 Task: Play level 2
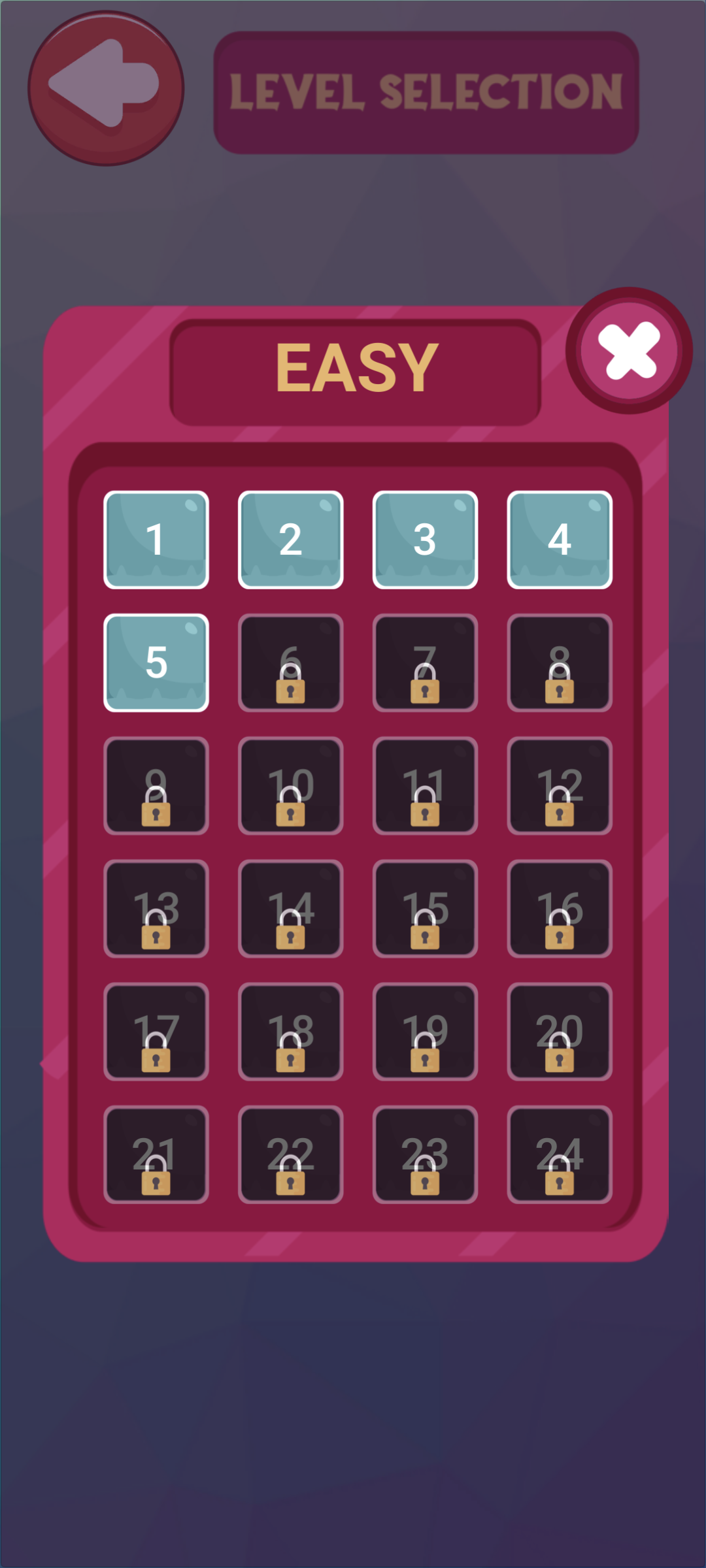[291, 540]
